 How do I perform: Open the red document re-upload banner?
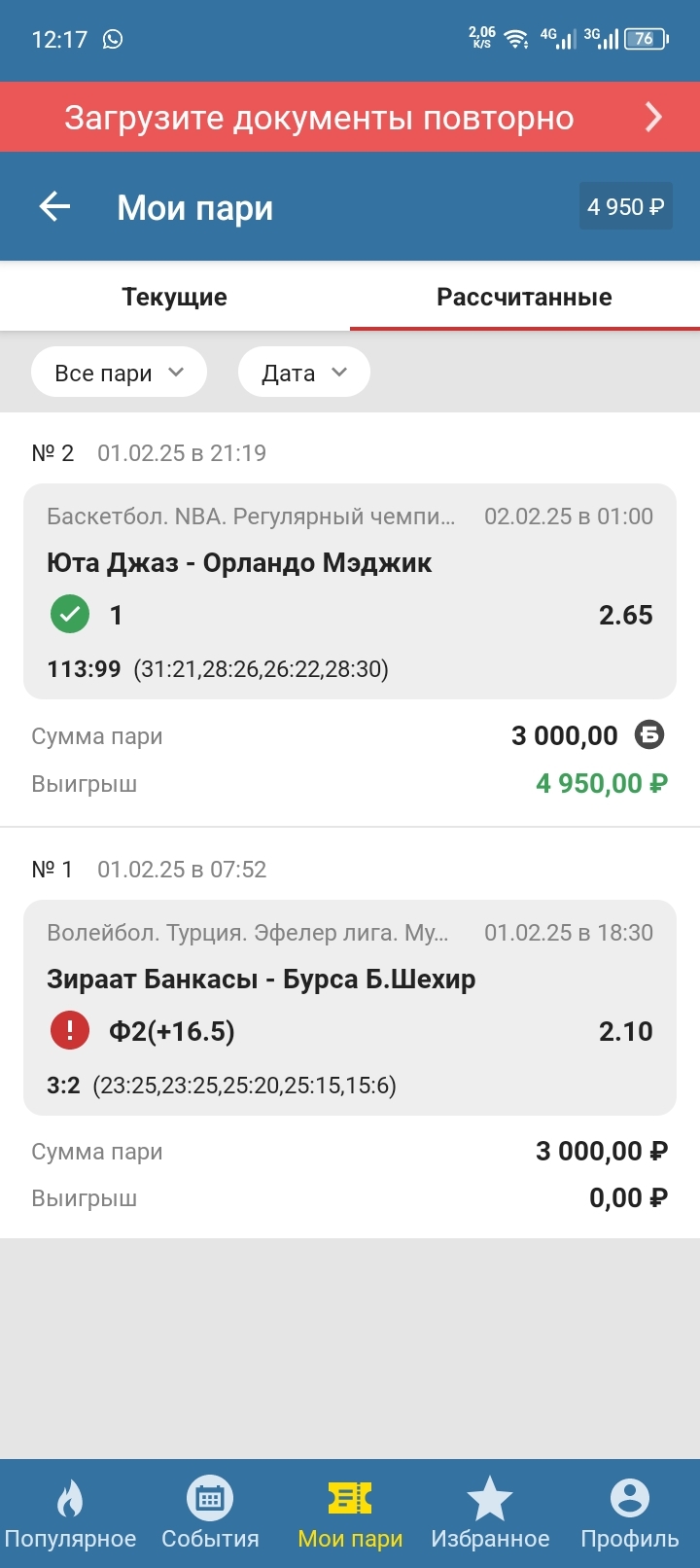coord(350,117)
